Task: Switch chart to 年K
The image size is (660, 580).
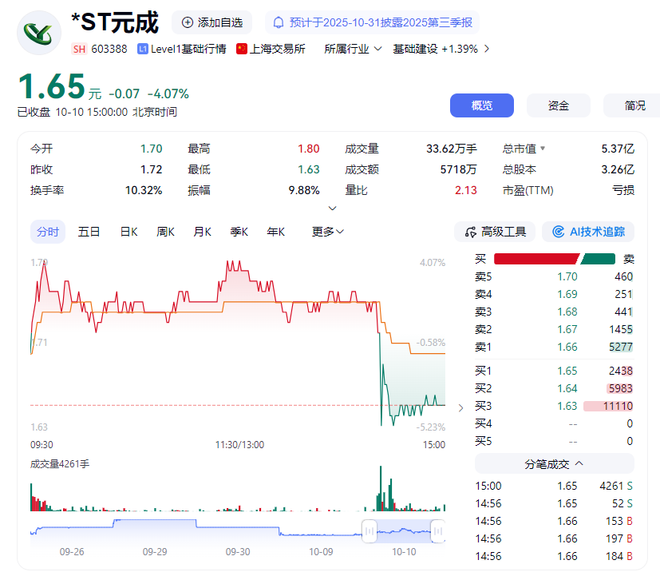Action: tap(275, 232)
